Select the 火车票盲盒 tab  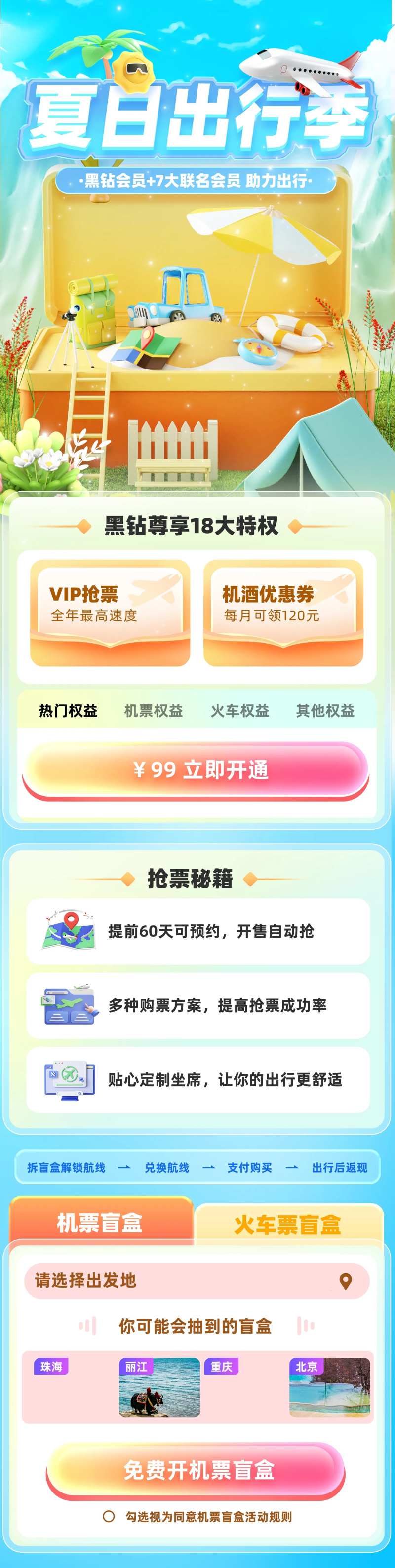coord(287,1224)
